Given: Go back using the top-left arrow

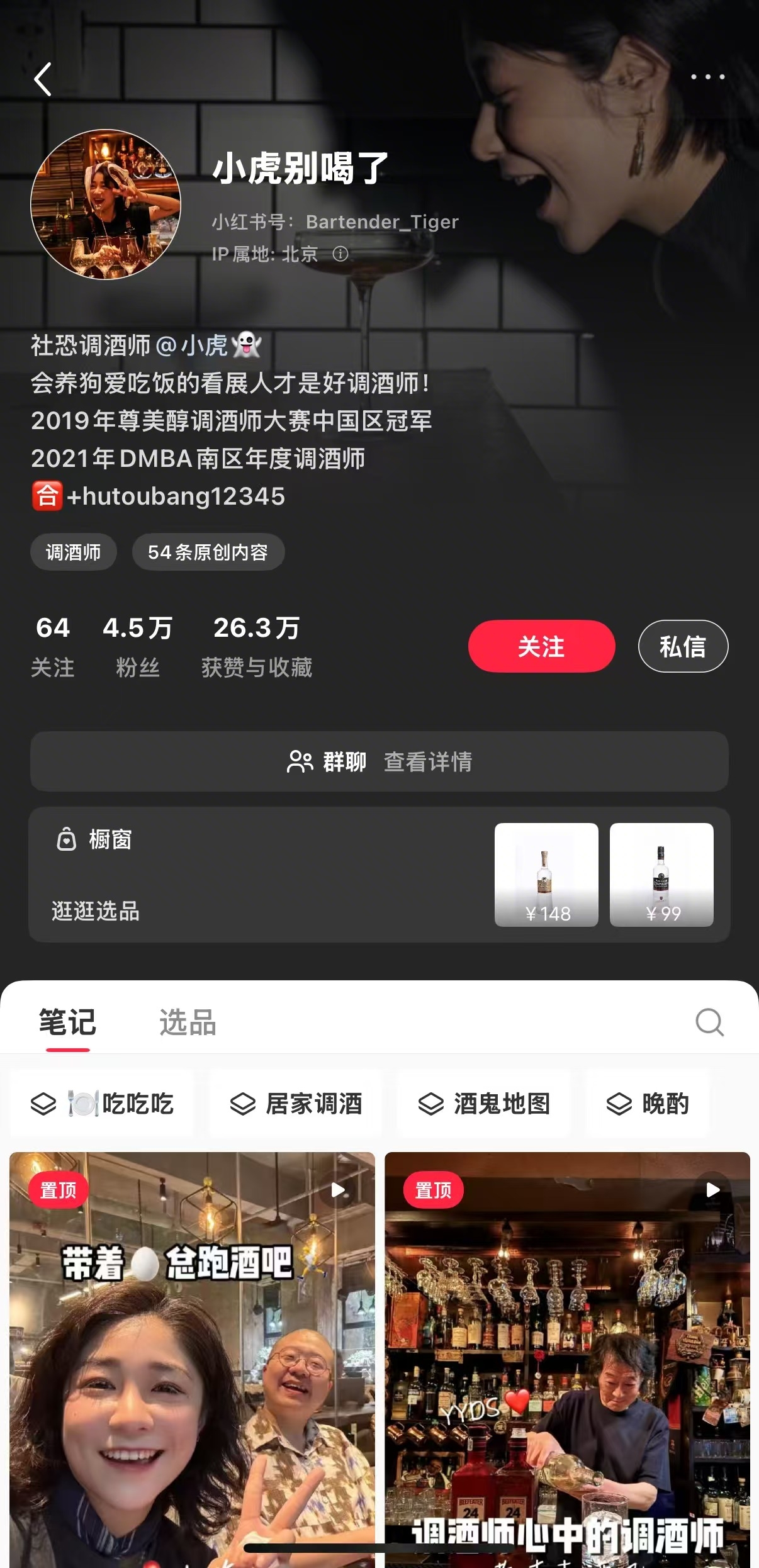Looking at the screenshot, I should click(43, 79).
